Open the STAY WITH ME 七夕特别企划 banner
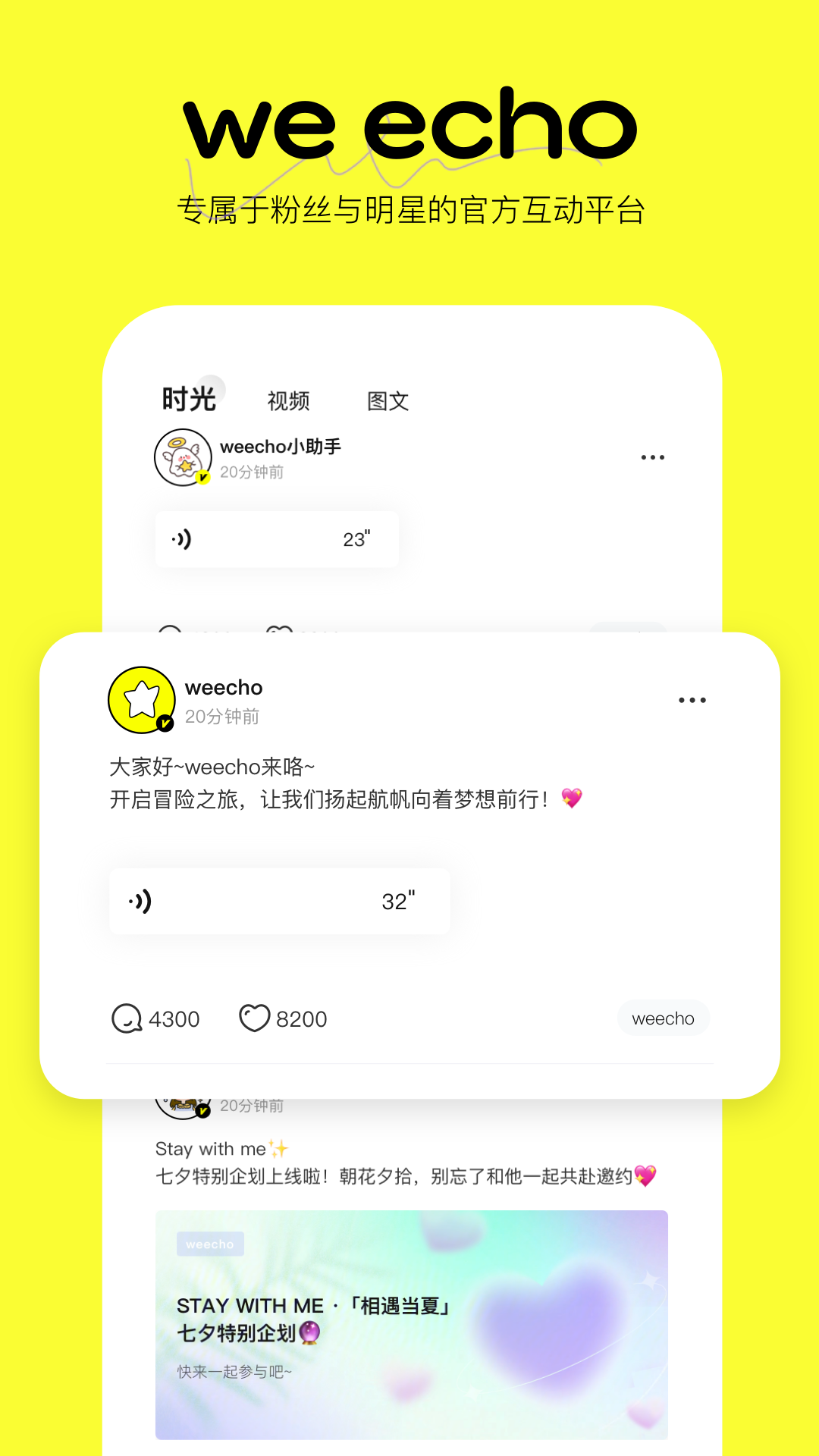 409,1323
